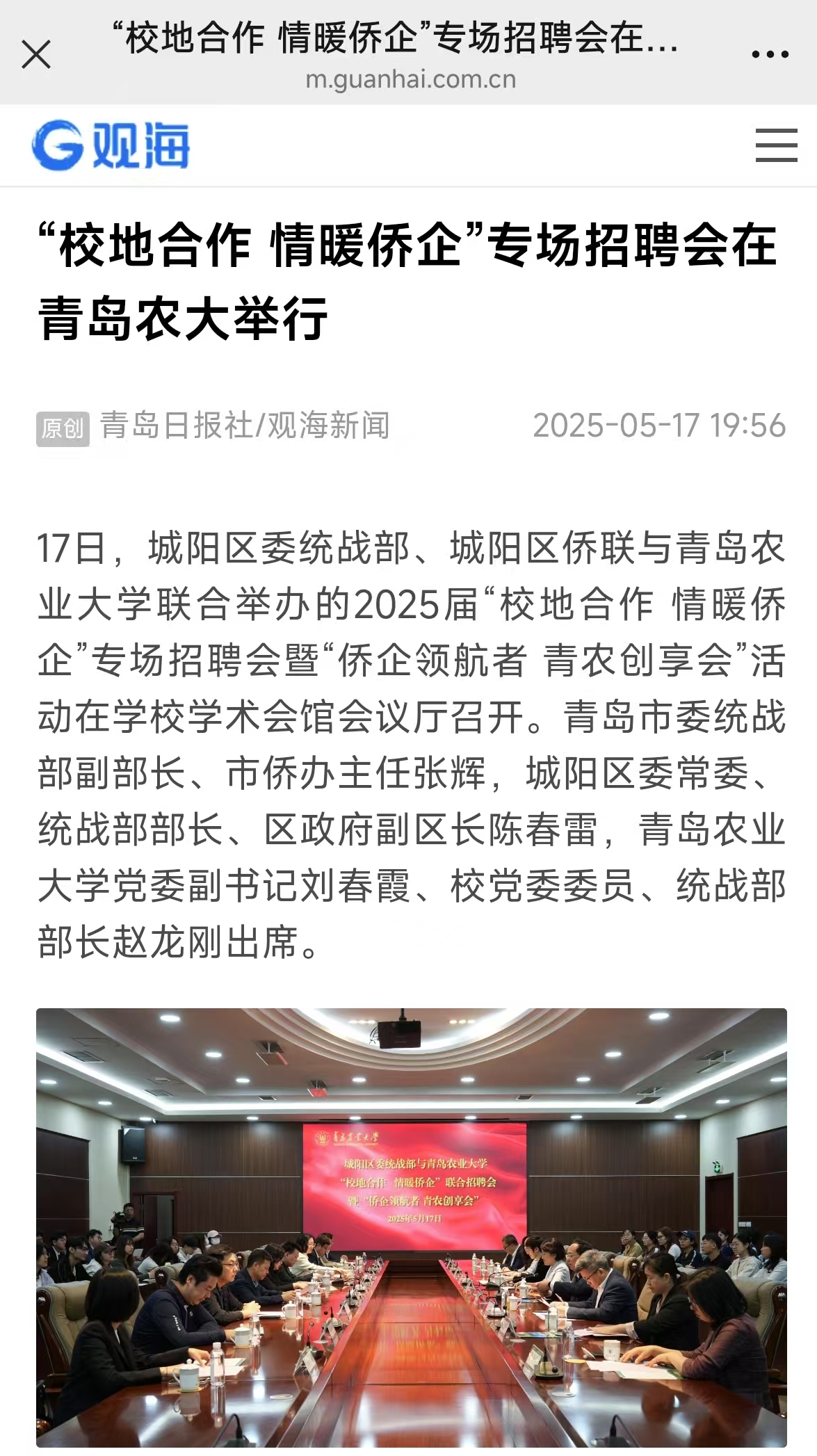The width and height of the screenshot is (817, 1456).
Task: Open the hamburger menu on the Guanhai site
Action: (x=776, y=145)
